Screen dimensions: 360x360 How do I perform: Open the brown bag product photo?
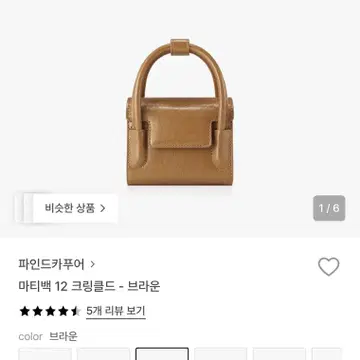(x=180, y=112)
